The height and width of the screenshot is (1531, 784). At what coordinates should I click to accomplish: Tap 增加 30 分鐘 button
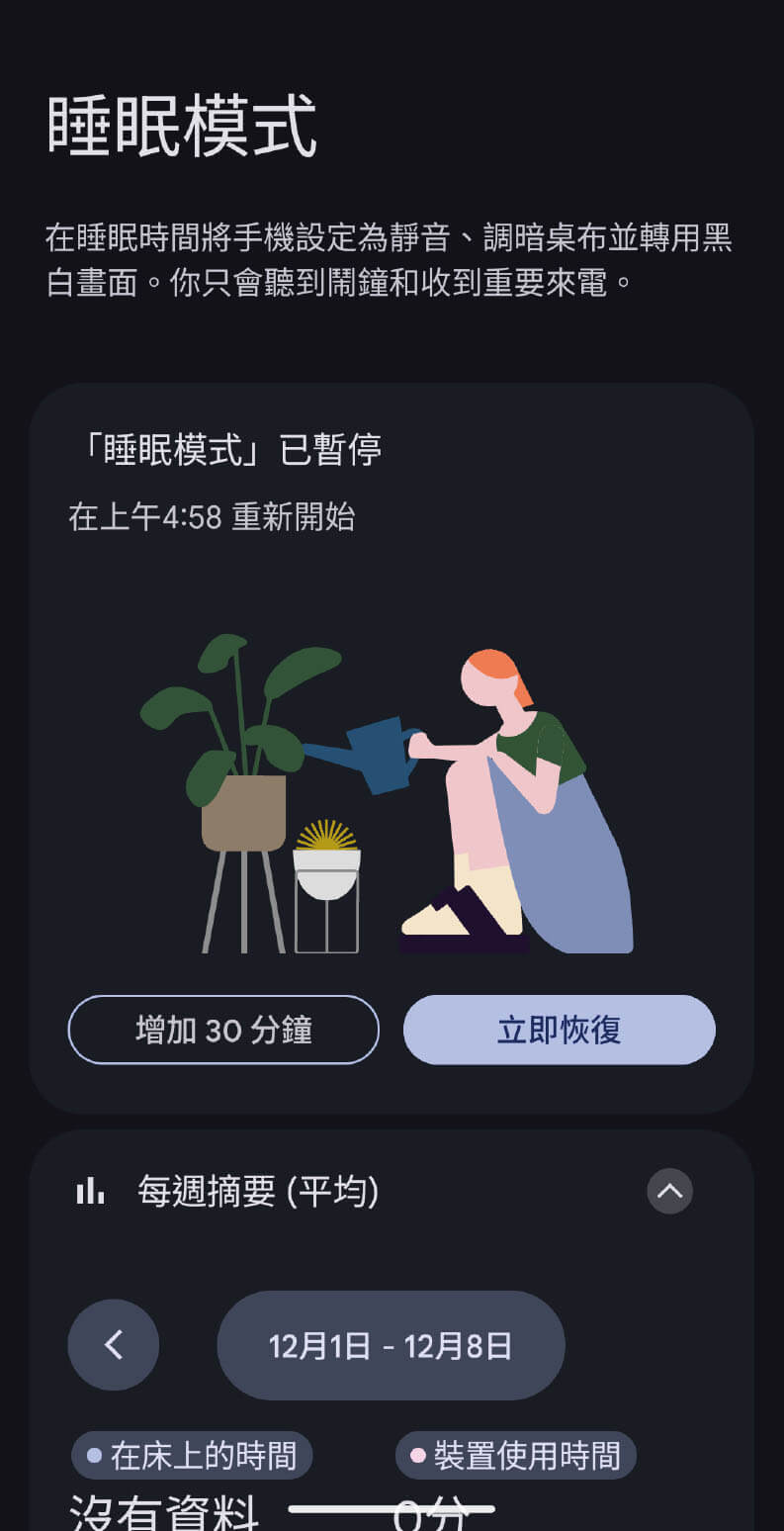coord(223,1030)
